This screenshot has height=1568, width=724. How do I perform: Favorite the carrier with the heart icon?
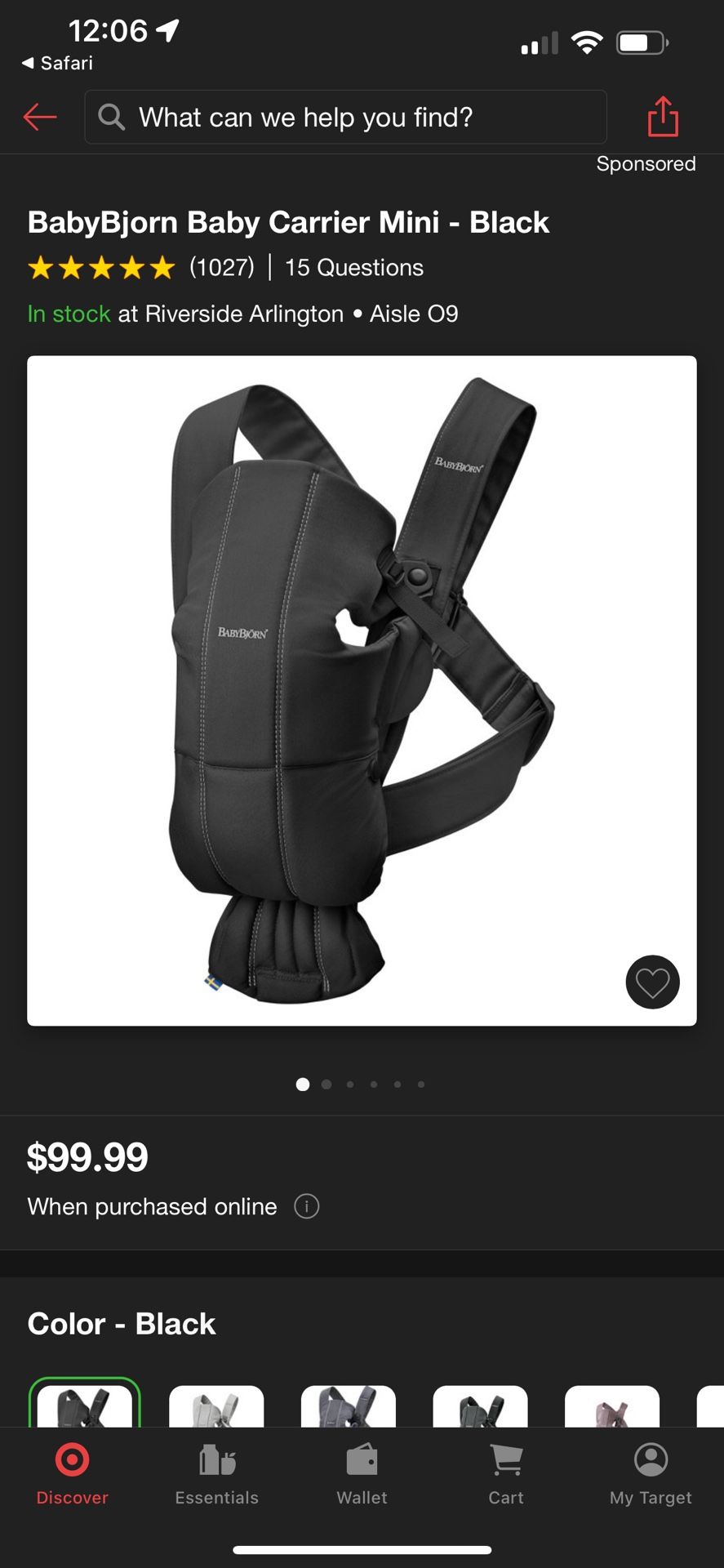tap(652, 982)
